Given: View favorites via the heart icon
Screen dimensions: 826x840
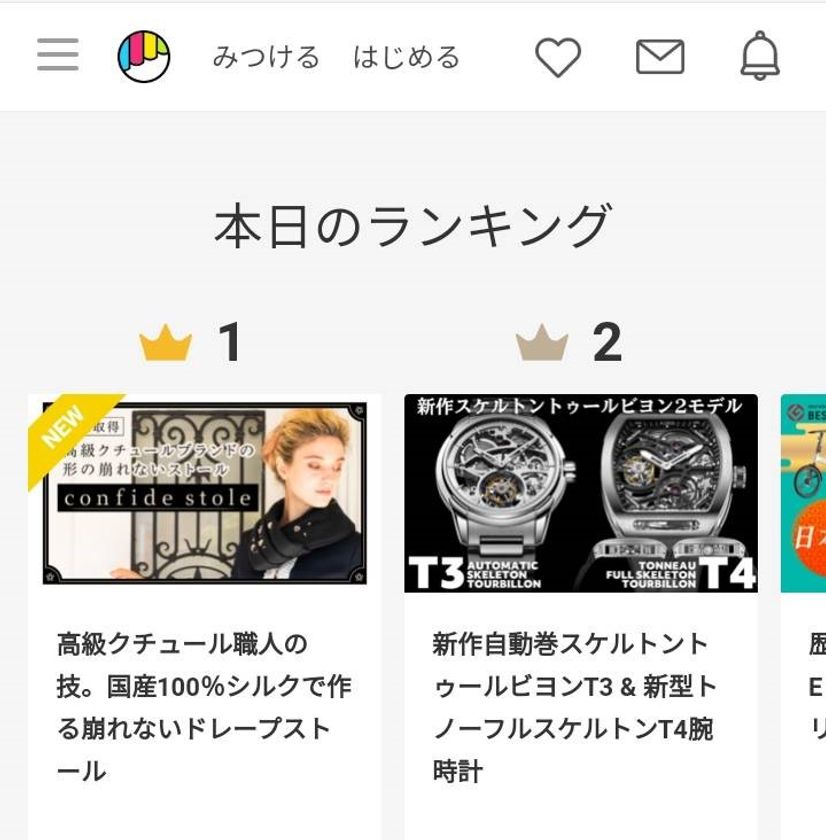Looking at the screenshot, I should tap(558, 57).
